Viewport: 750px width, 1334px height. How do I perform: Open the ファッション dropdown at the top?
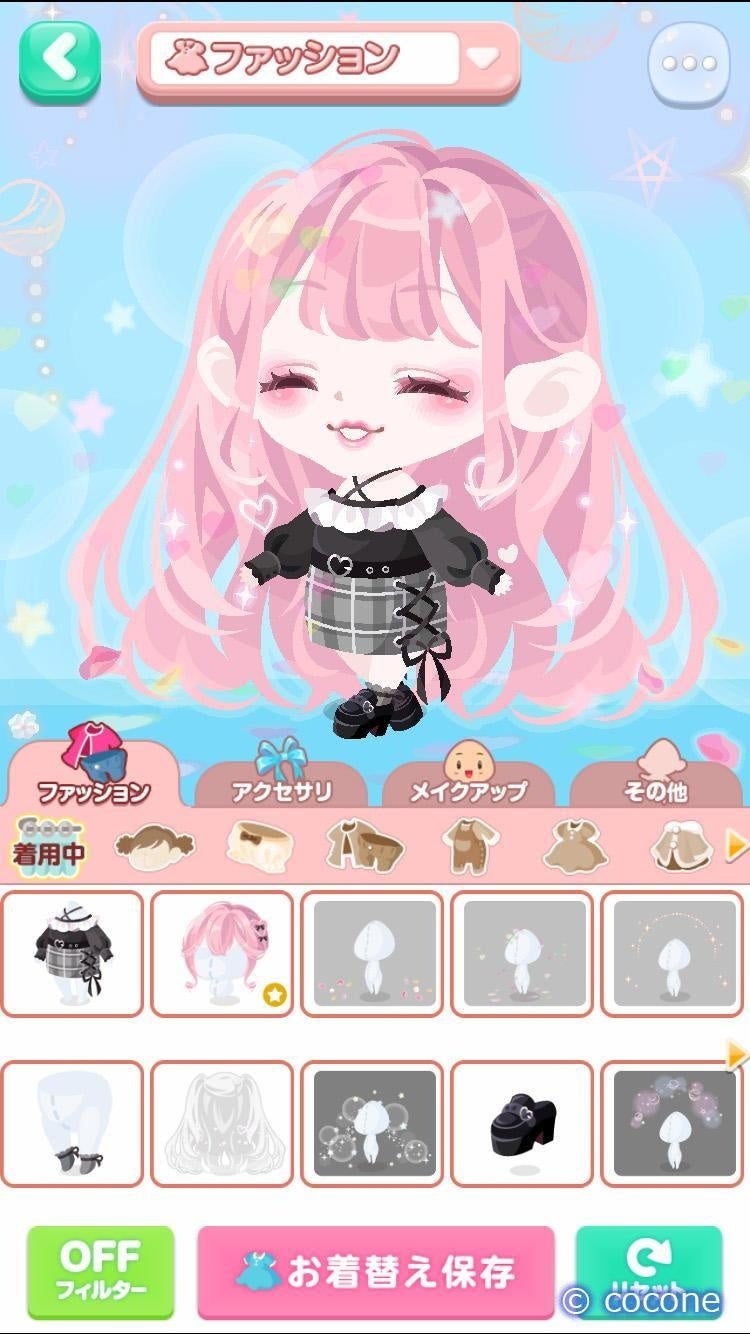[x=328, y=61]
